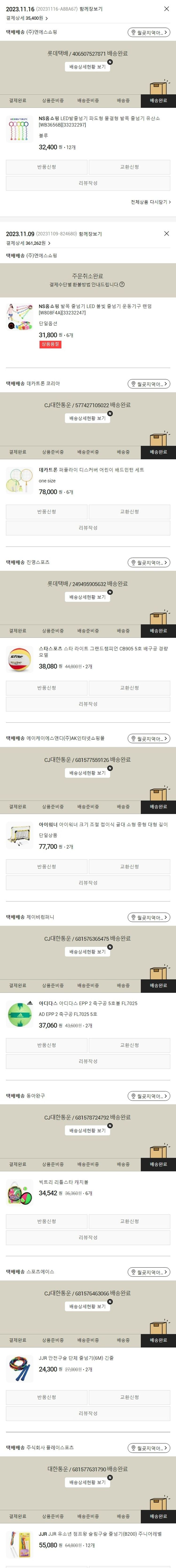Request exchange for the LED 발광줄넘기

click(129, 167)
